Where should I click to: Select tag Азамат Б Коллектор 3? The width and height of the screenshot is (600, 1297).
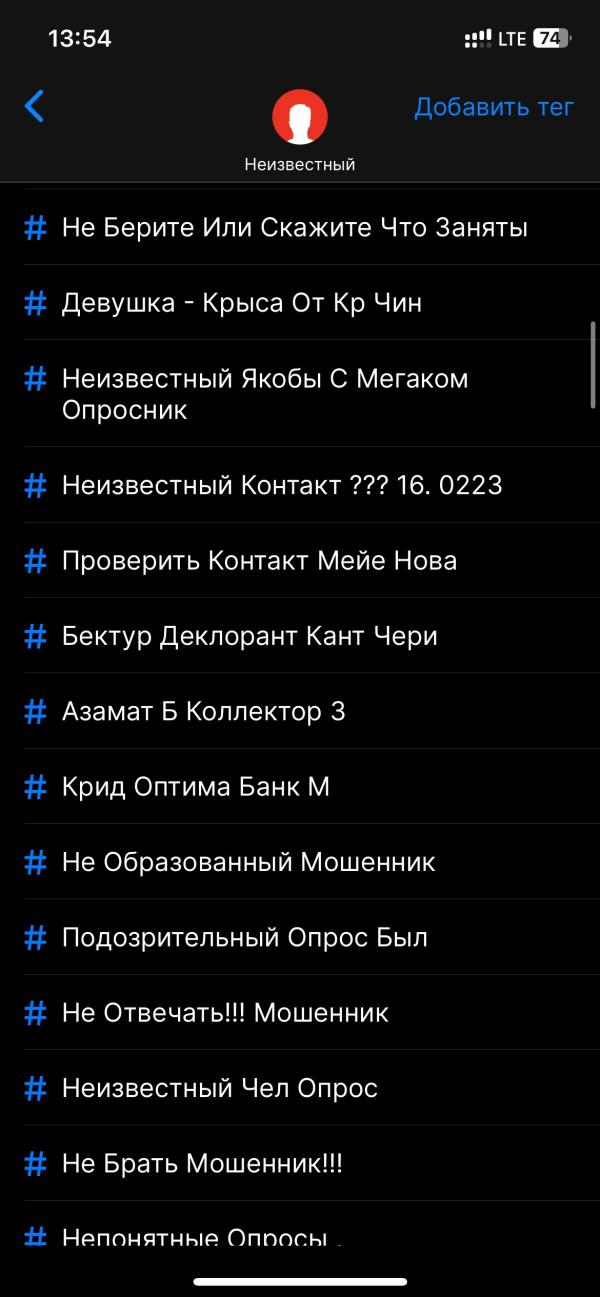click(x=203, y=712)
